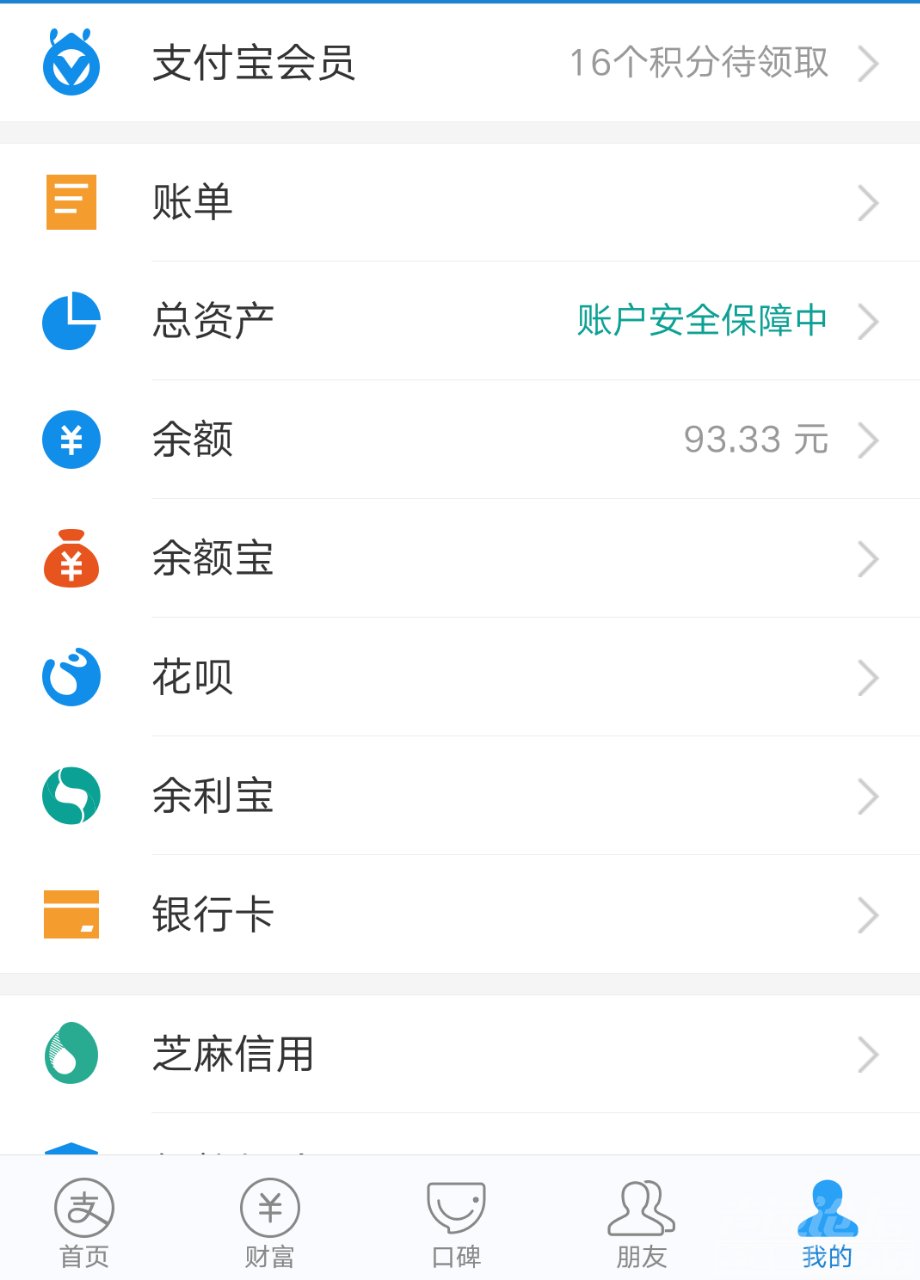This screenshot has height=1280, width=920.
Task: Open 余额宝 via its red money-bag icon
Action: point(70,558)
